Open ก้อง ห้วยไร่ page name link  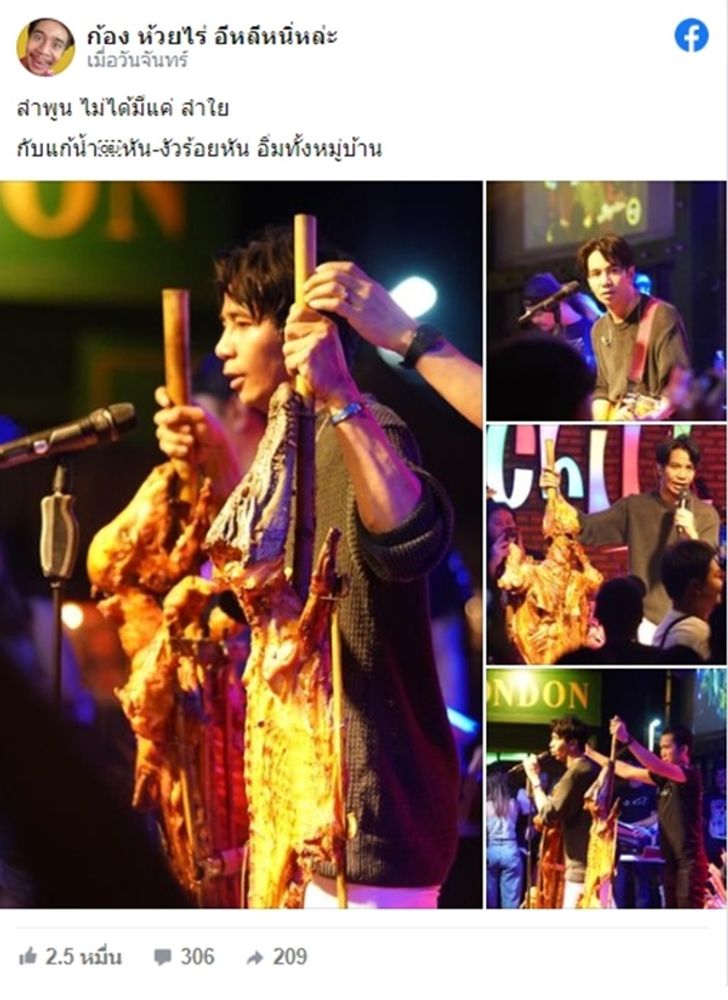[211, 36]
